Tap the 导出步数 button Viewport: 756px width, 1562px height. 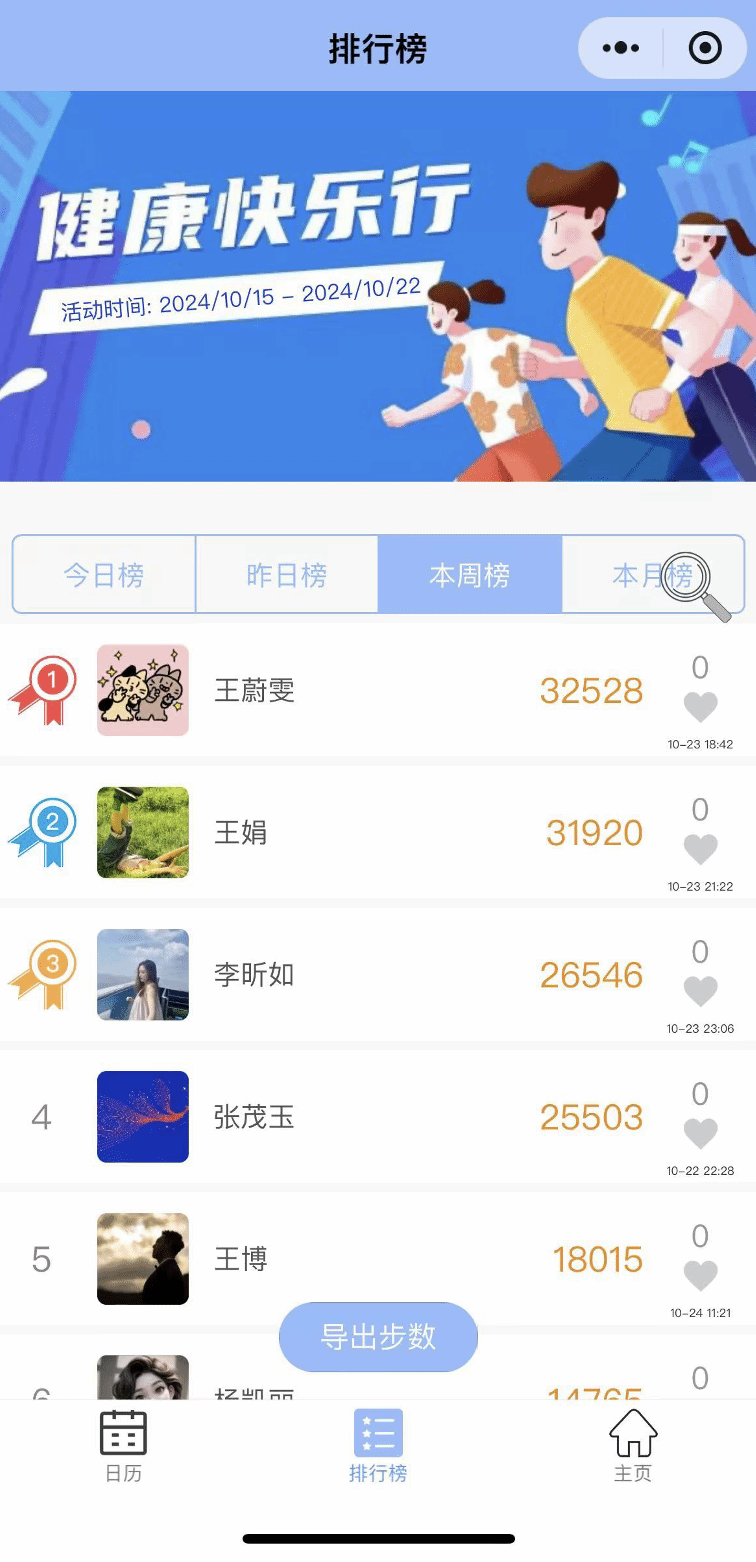(x=378, y=1337)
